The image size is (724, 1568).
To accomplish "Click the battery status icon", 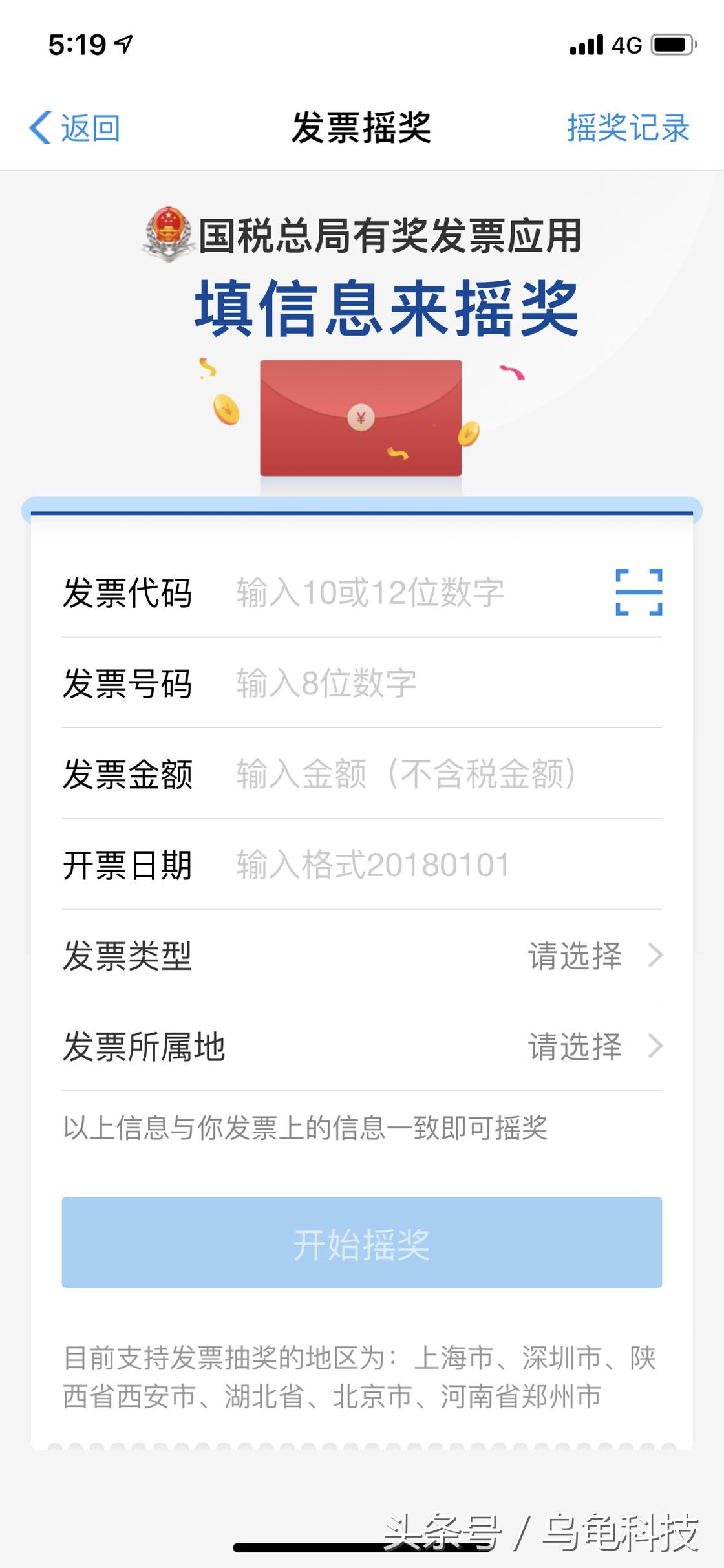I will 672,45.
